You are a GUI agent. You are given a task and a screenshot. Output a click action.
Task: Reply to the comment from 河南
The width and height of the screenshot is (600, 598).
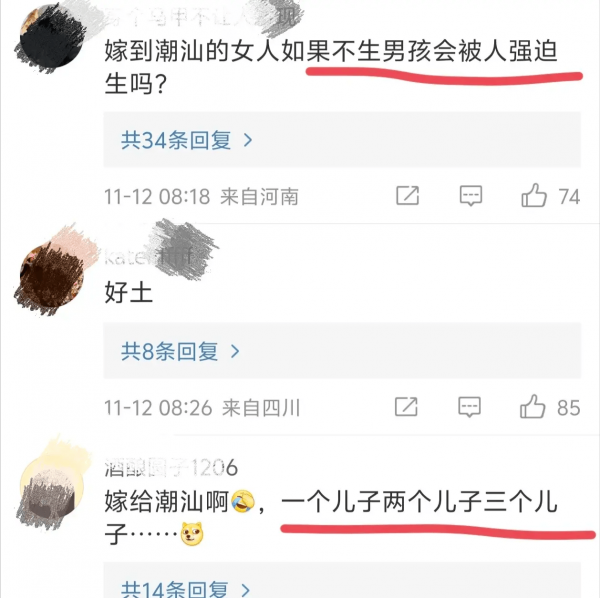(470, 196)
